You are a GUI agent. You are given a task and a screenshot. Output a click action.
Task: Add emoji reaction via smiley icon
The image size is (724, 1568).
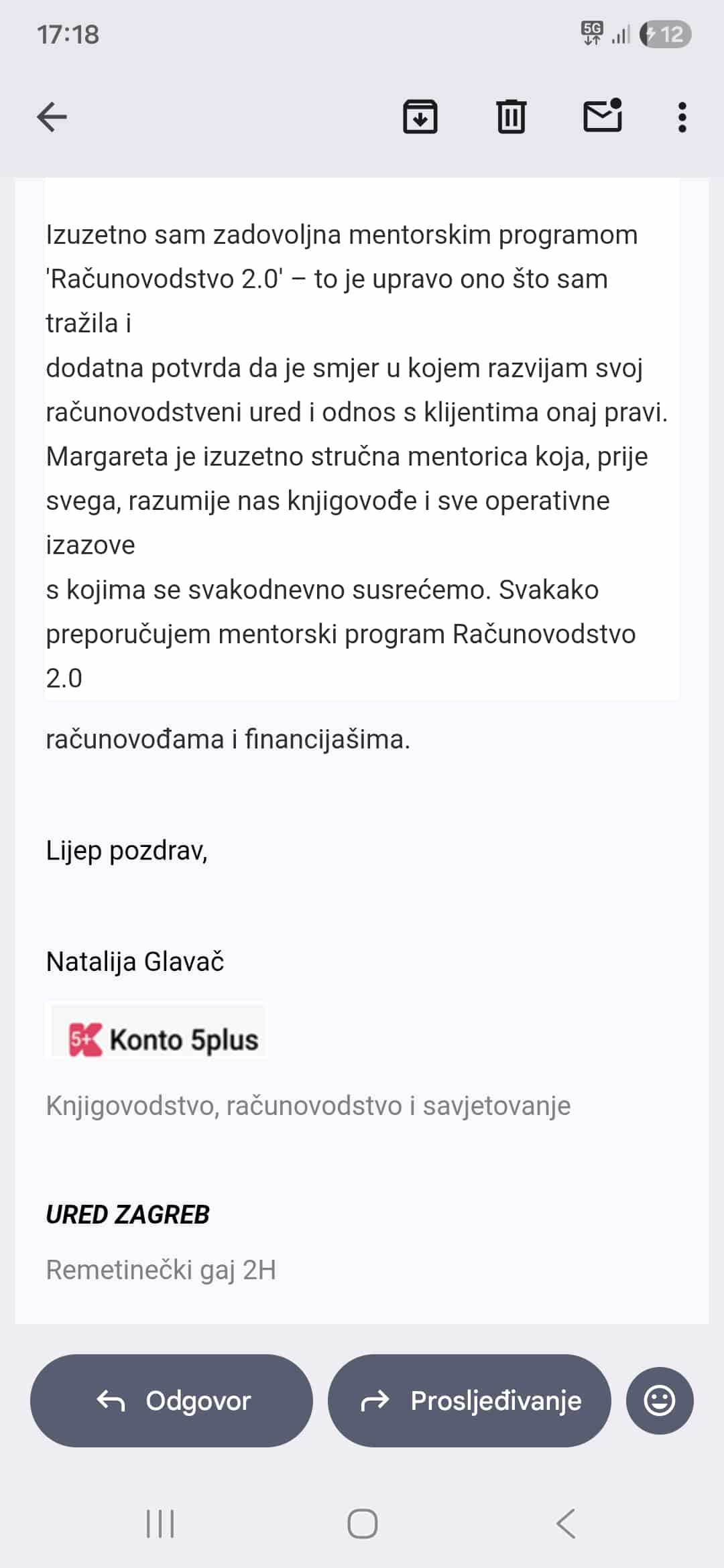tap(660, 1400)
